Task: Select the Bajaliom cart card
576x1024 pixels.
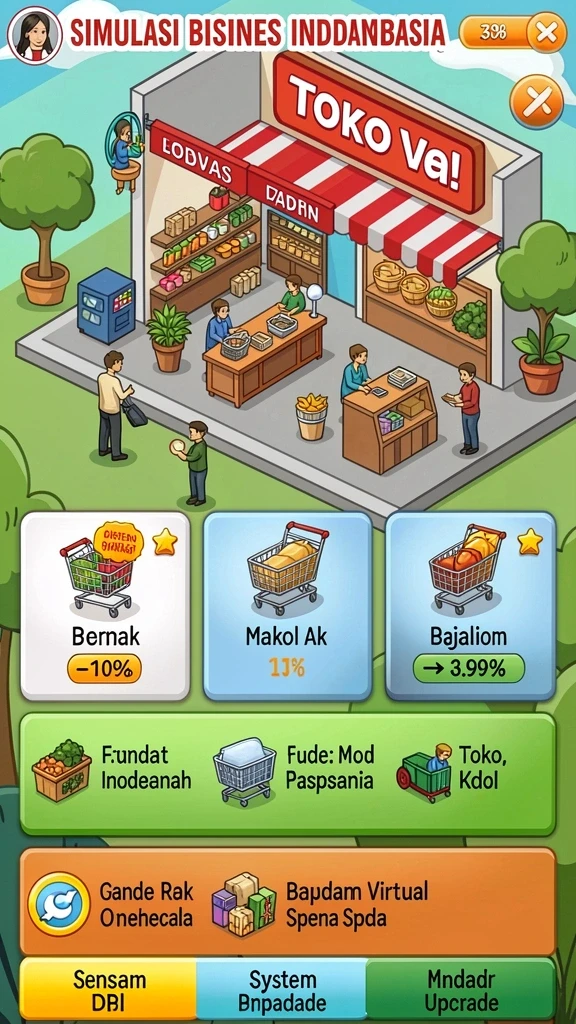Action: coord(470,606)
